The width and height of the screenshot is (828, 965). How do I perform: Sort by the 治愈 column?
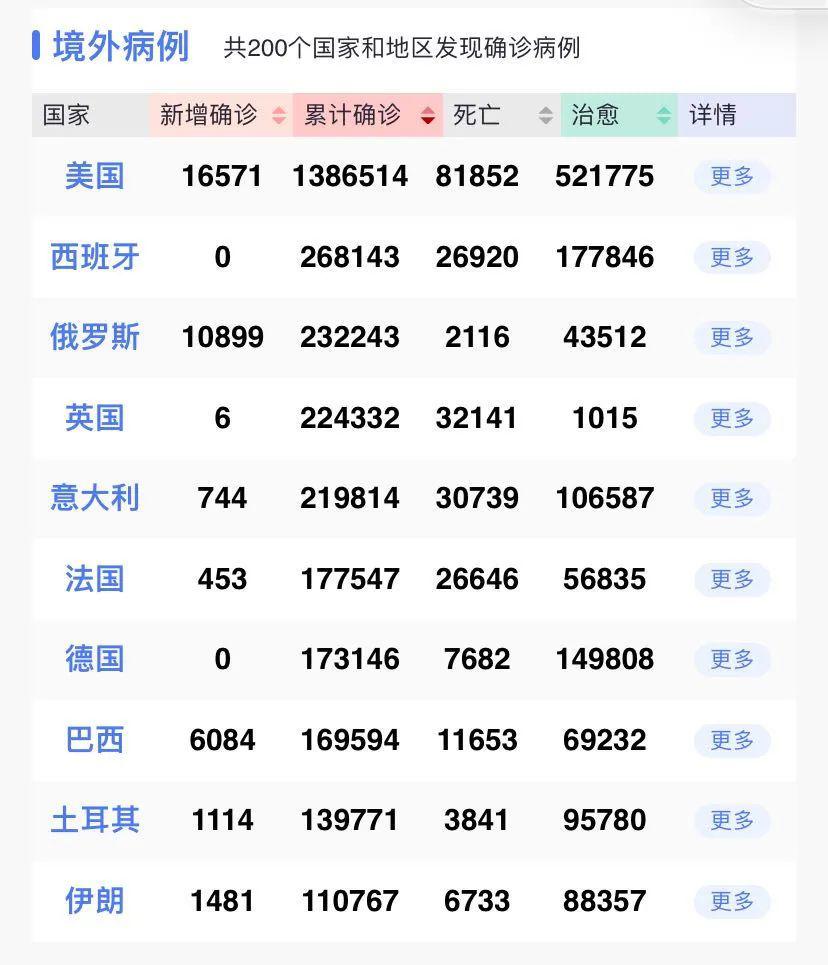[619, 116]
